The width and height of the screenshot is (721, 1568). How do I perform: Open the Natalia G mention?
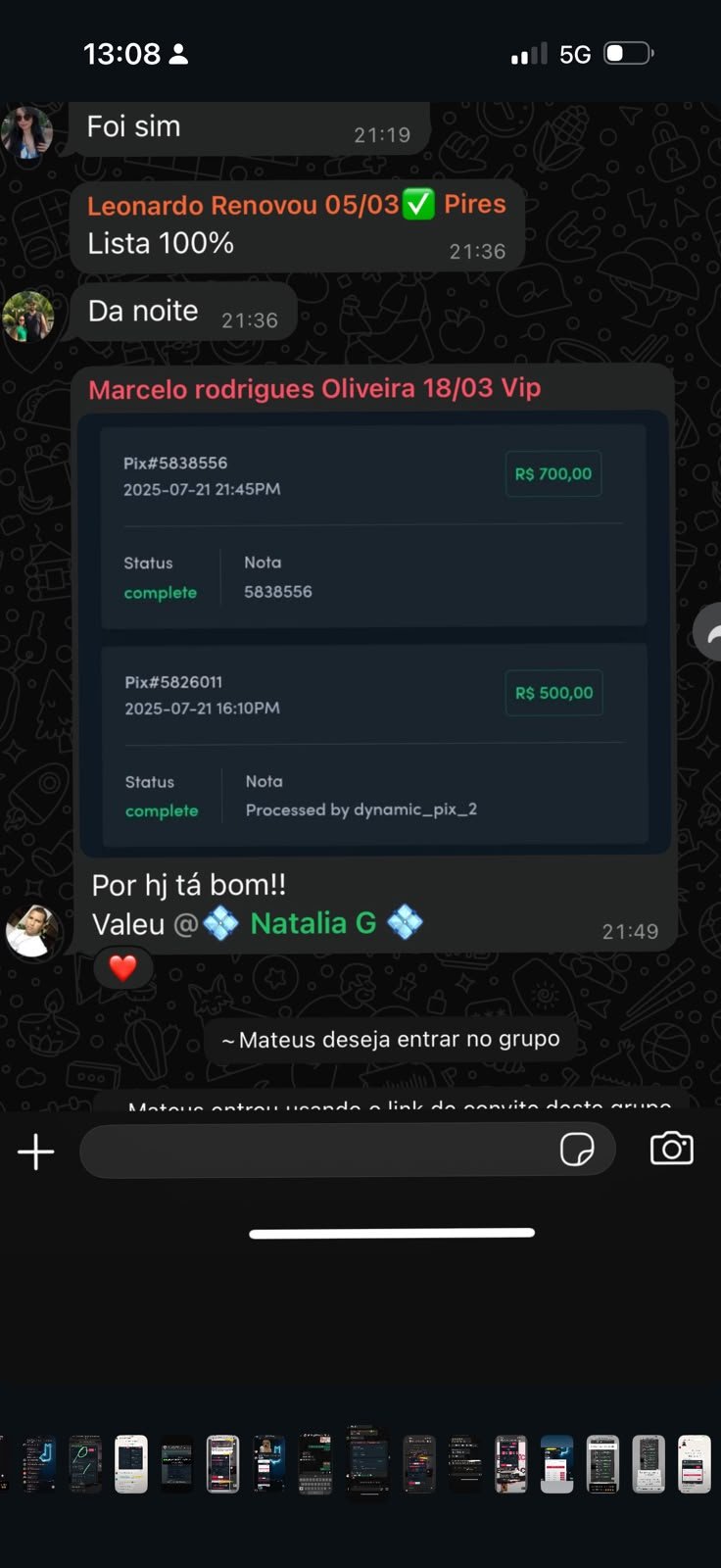(x=312, y=923)
